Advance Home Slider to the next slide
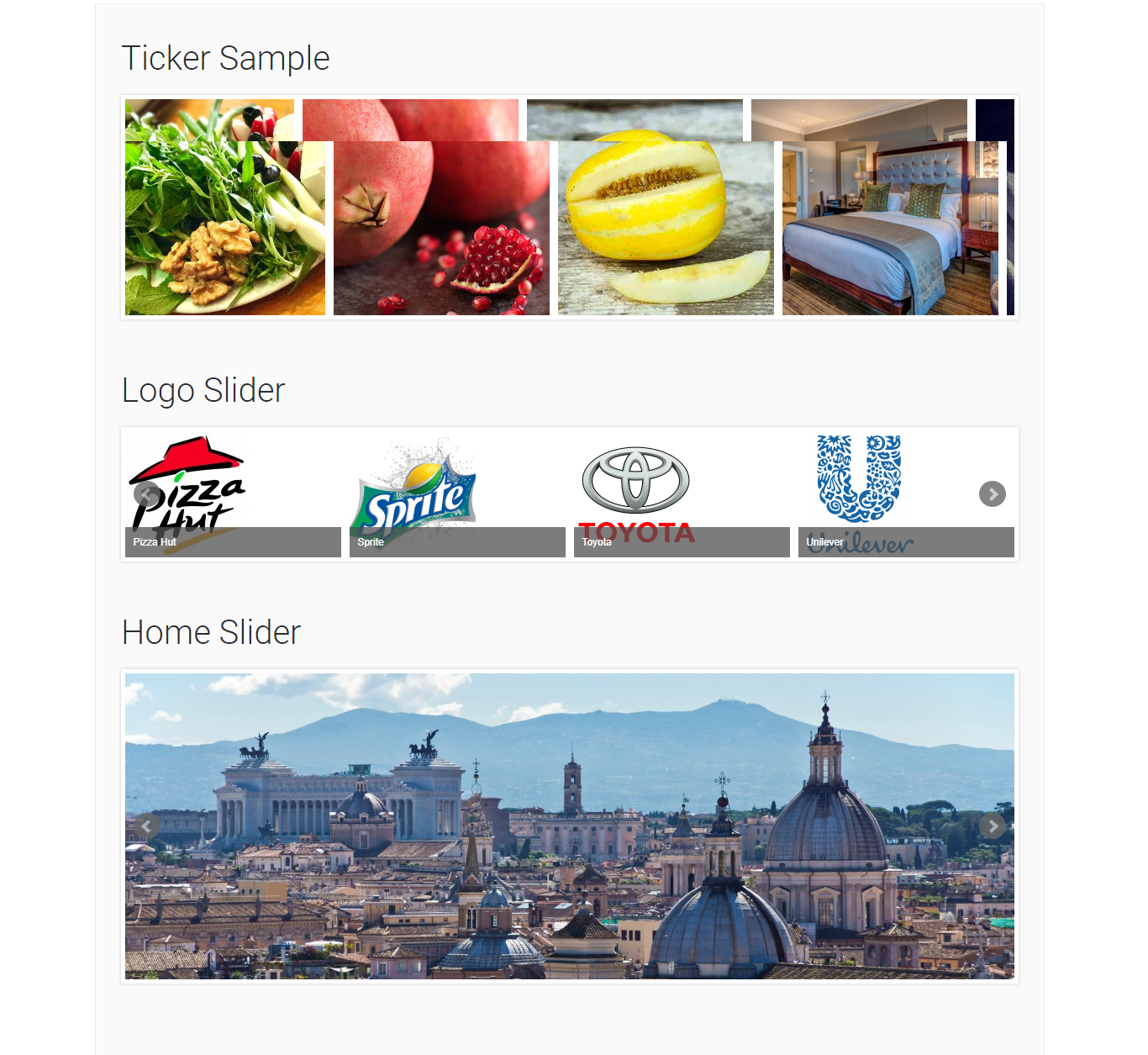Screen dimensions: 1148x1055 (x=993, y=826)
